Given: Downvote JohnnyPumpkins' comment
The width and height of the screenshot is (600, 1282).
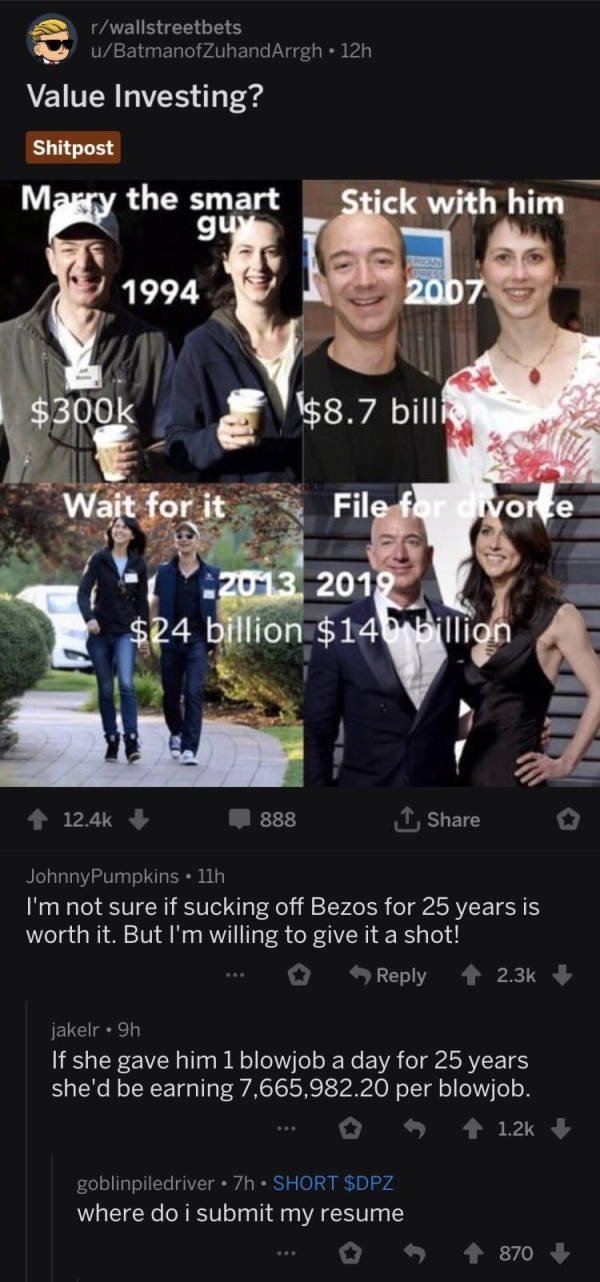Looking at the screenshot, I should coord(562,975).
